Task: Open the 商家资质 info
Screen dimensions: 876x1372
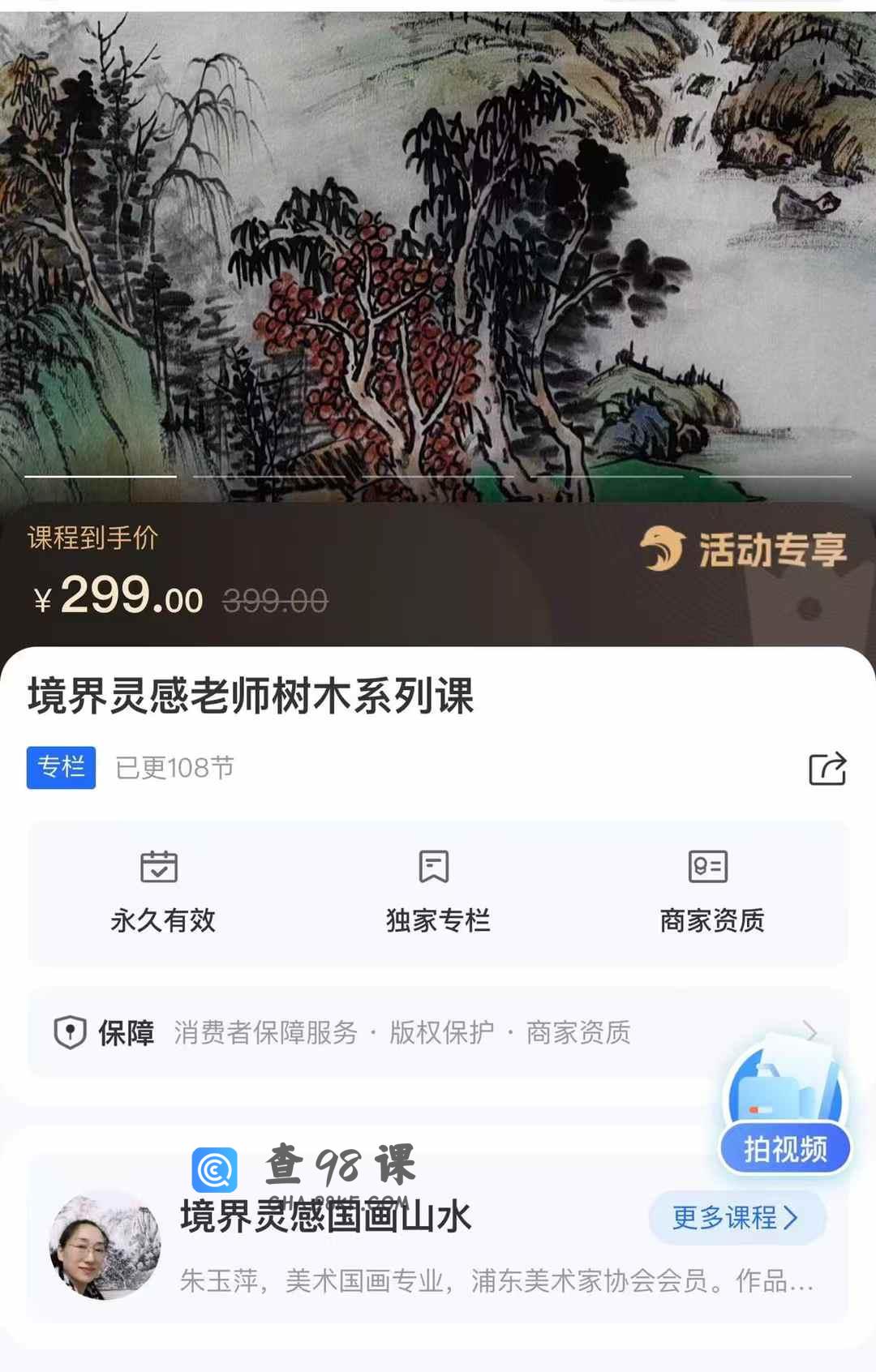Action: 711,892
